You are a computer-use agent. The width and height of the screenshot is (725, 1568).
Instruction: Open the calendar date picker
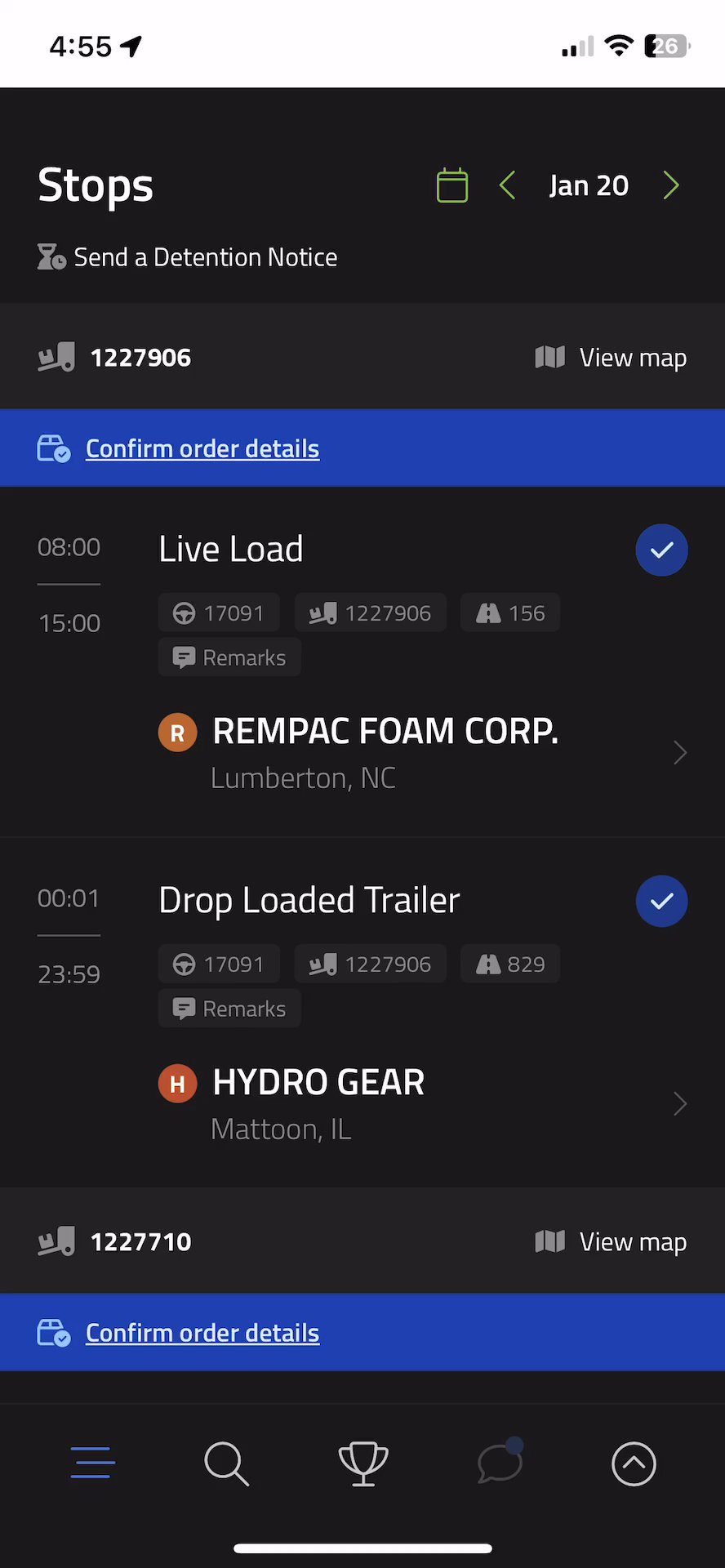pos(451,185)
